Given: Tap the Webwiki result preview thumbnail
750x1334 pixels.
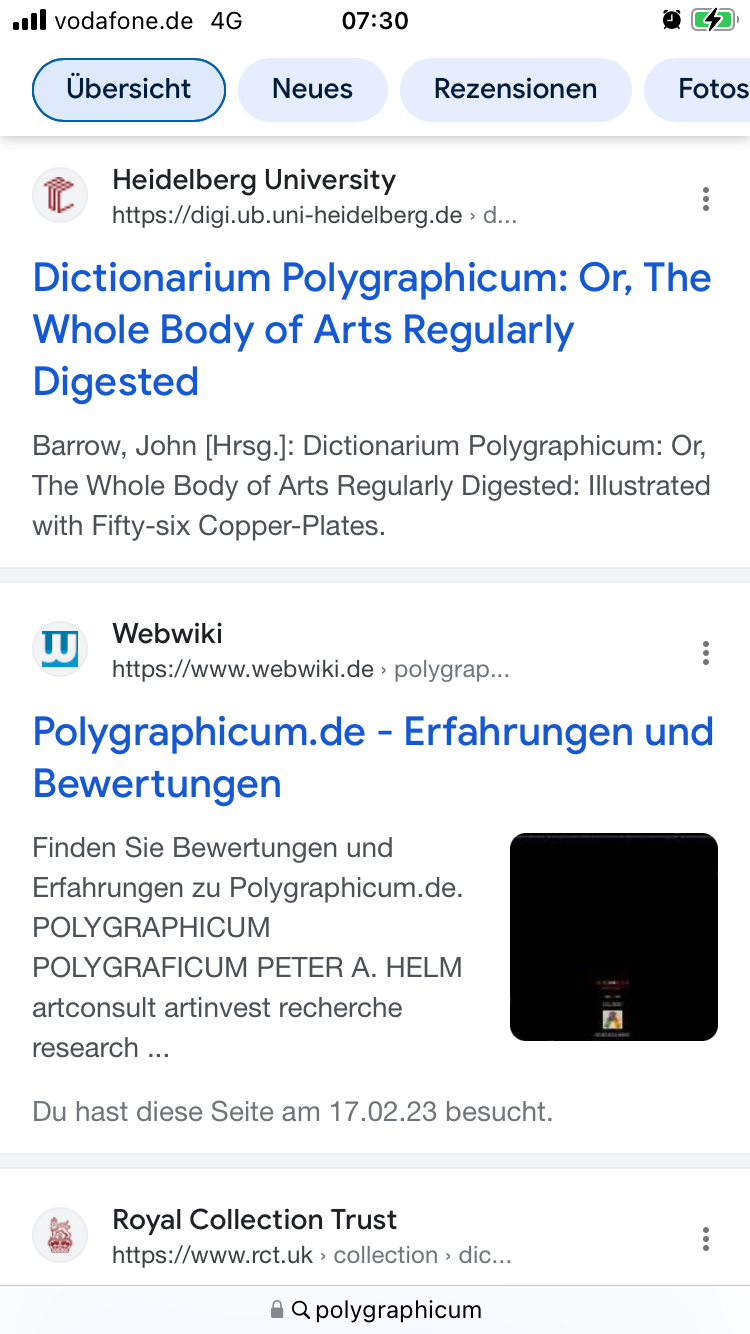Looking at the screenshot, I should tap(614, 937).
